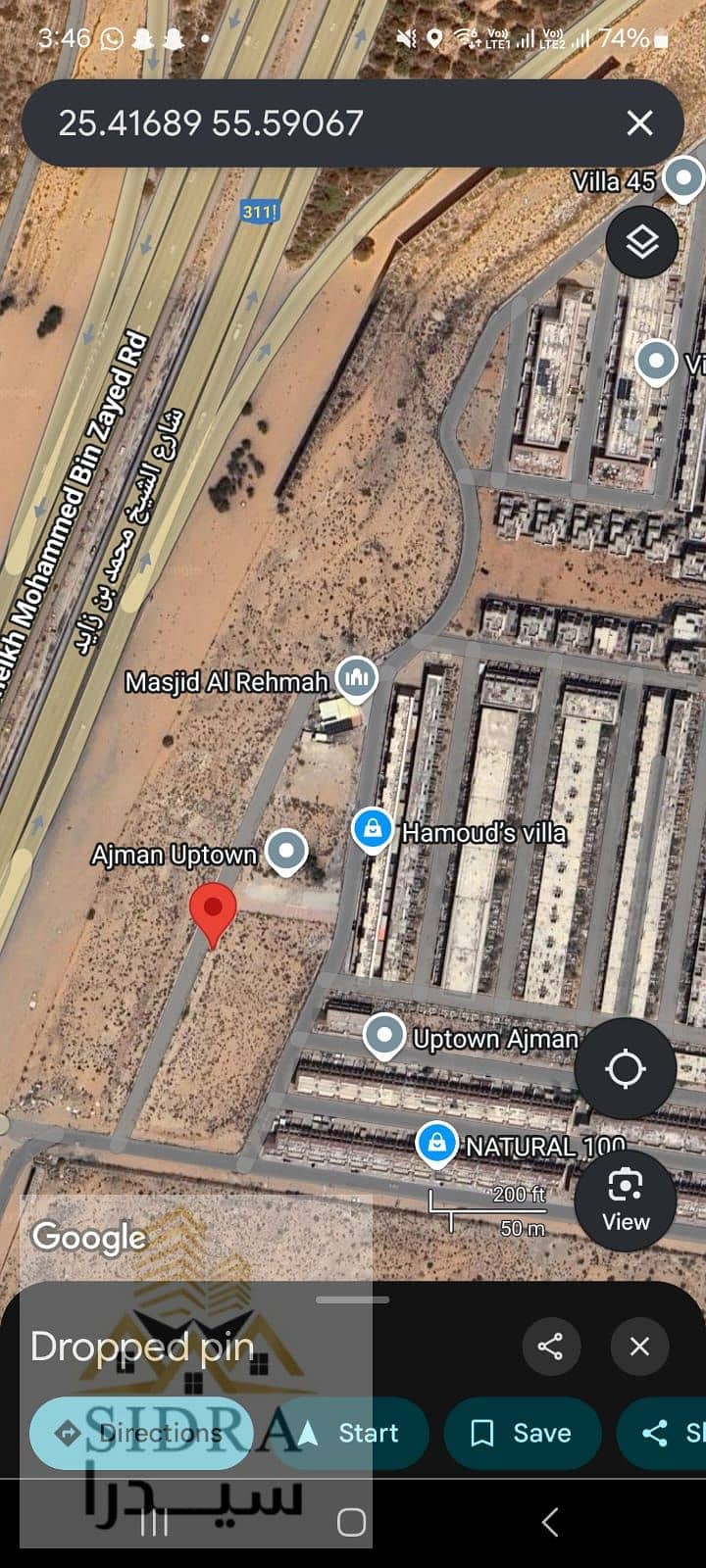Select the Uptown Ajman marker
706x1568 pixels.
[x=384, y=1035]
